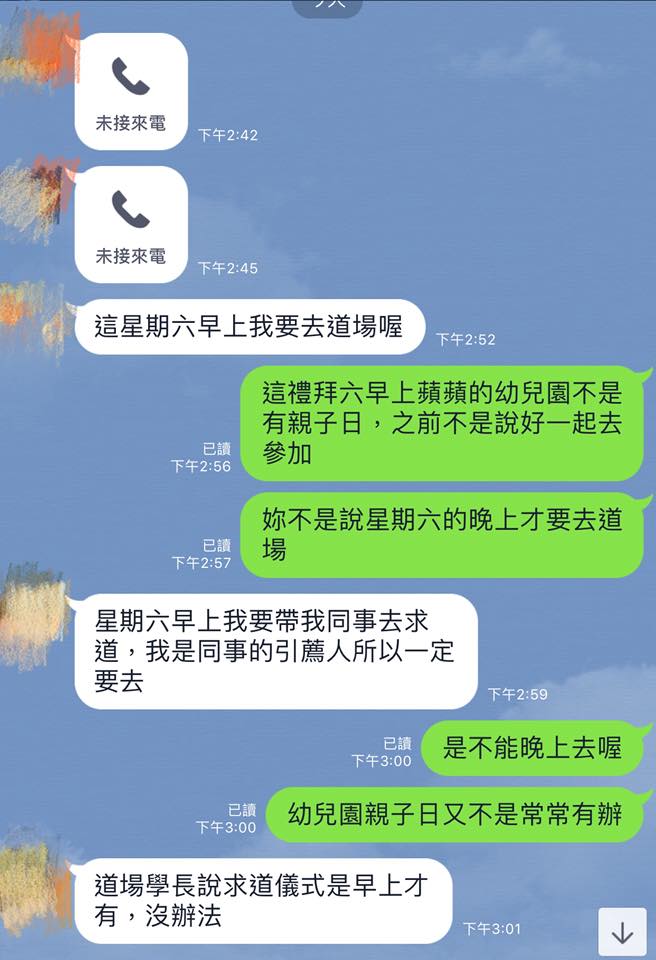Jump to latest messages with down arrow
This screenshot has width=656, height=960.
coord(622,932)
